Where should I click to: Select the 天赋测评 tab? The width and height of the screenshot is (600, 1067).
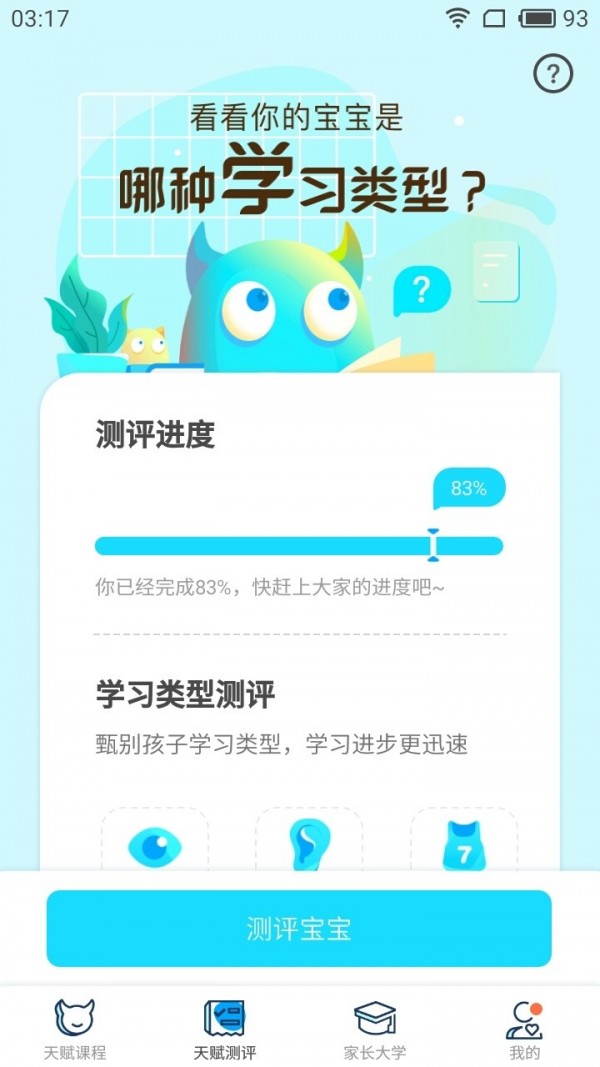click(225, 1028)
